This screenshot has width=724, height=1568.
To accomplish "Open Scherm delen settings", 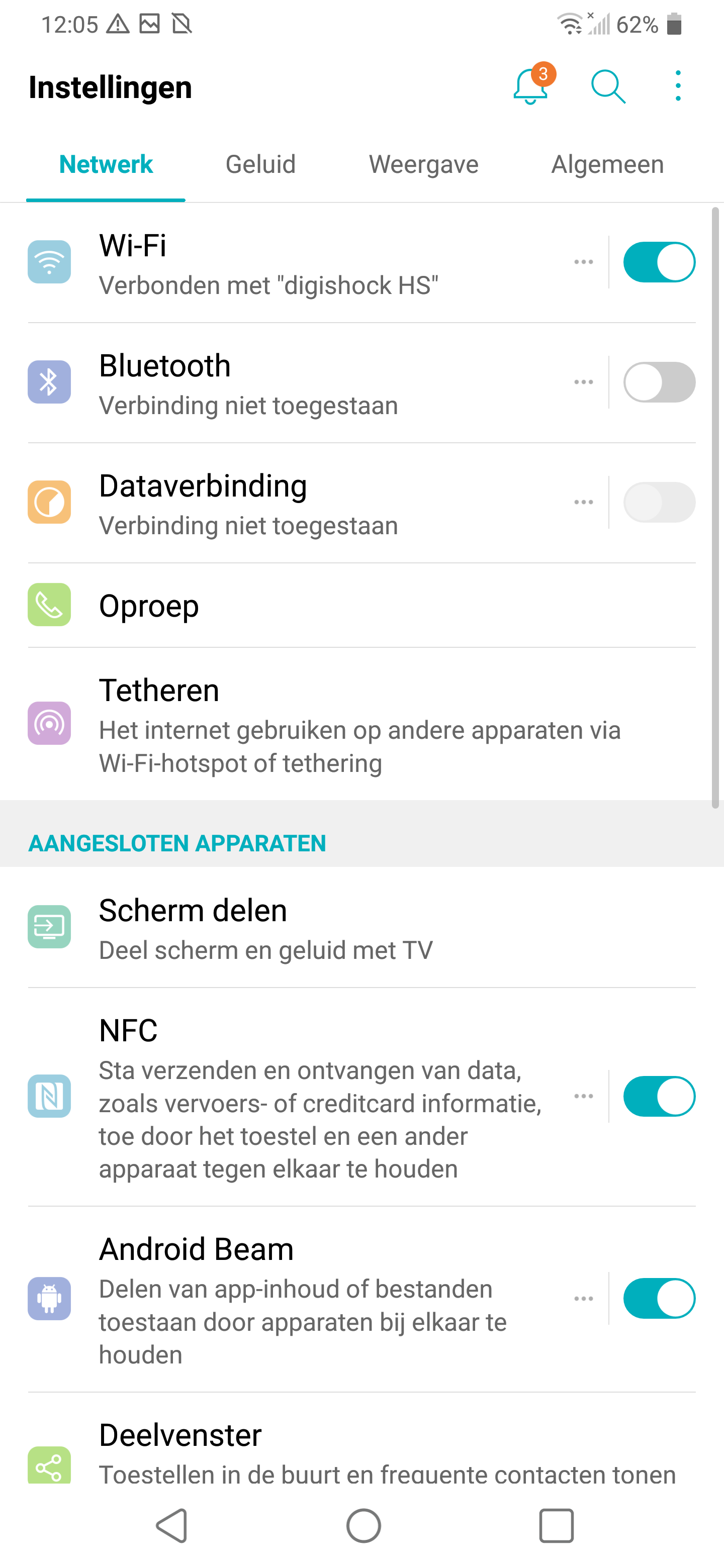I will point(361,928).
